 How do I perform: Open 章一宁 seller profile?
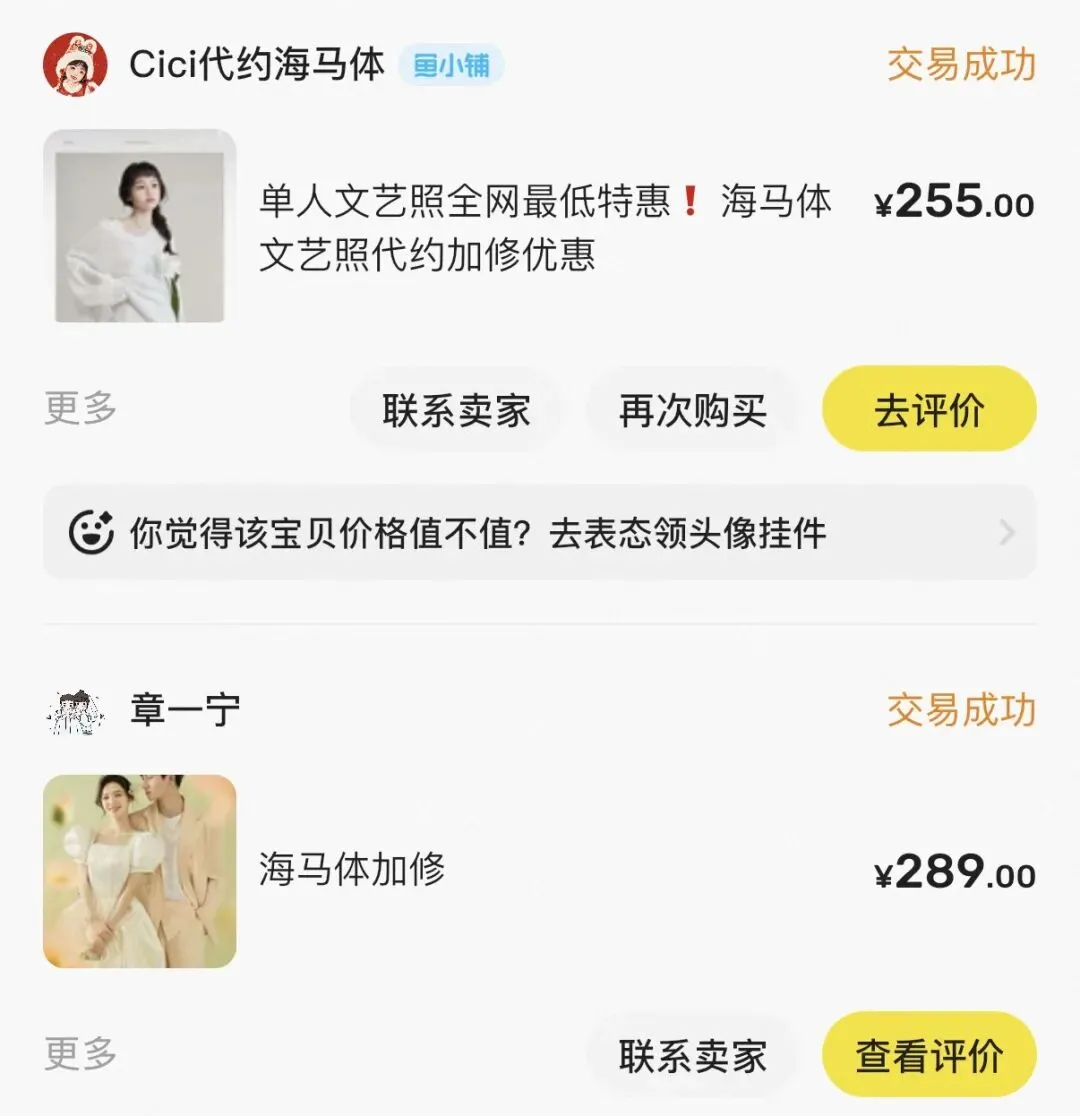[185, 710]
